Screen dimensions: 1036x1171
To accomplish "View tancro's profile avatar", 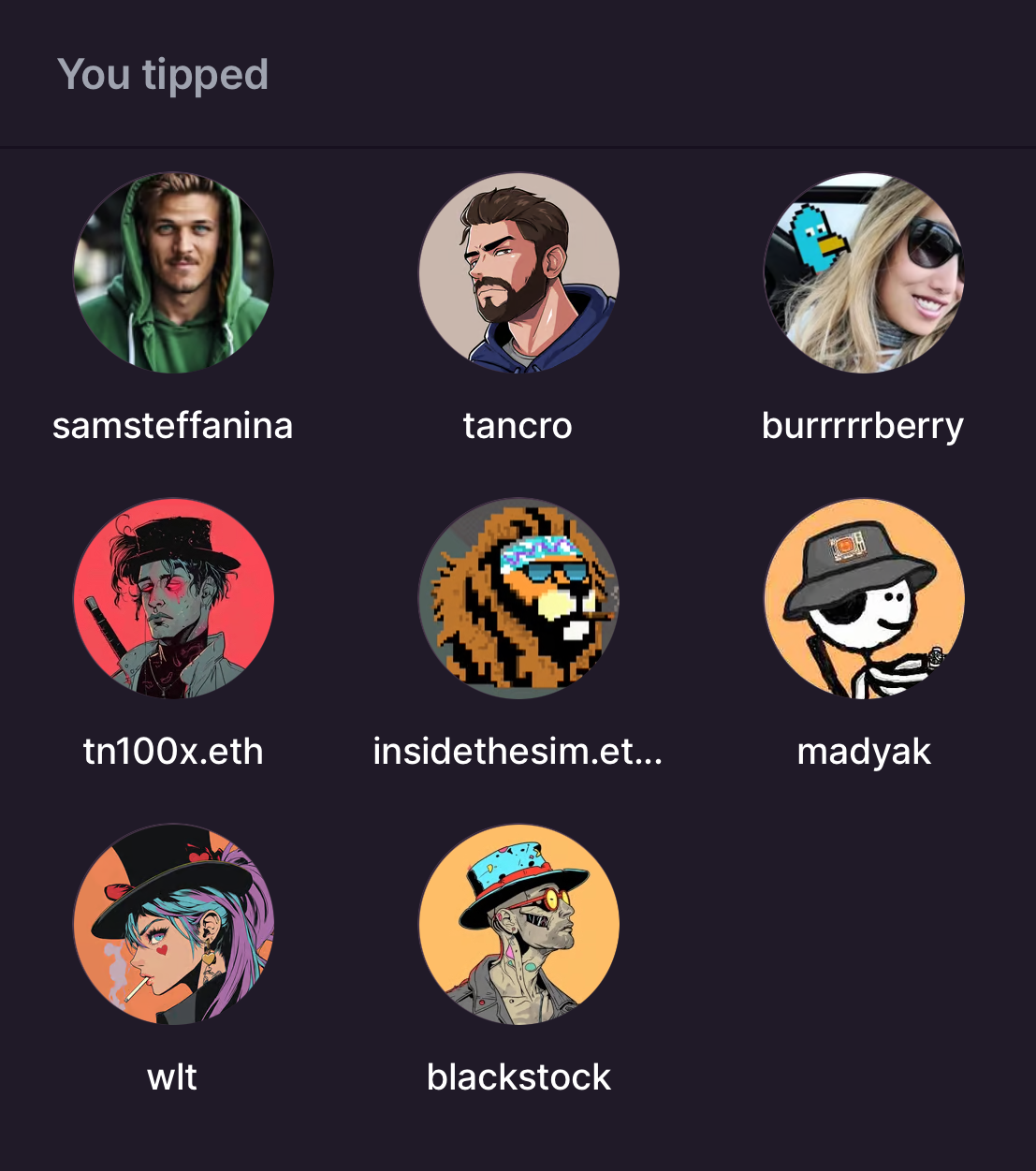I will tap(518, 272).
